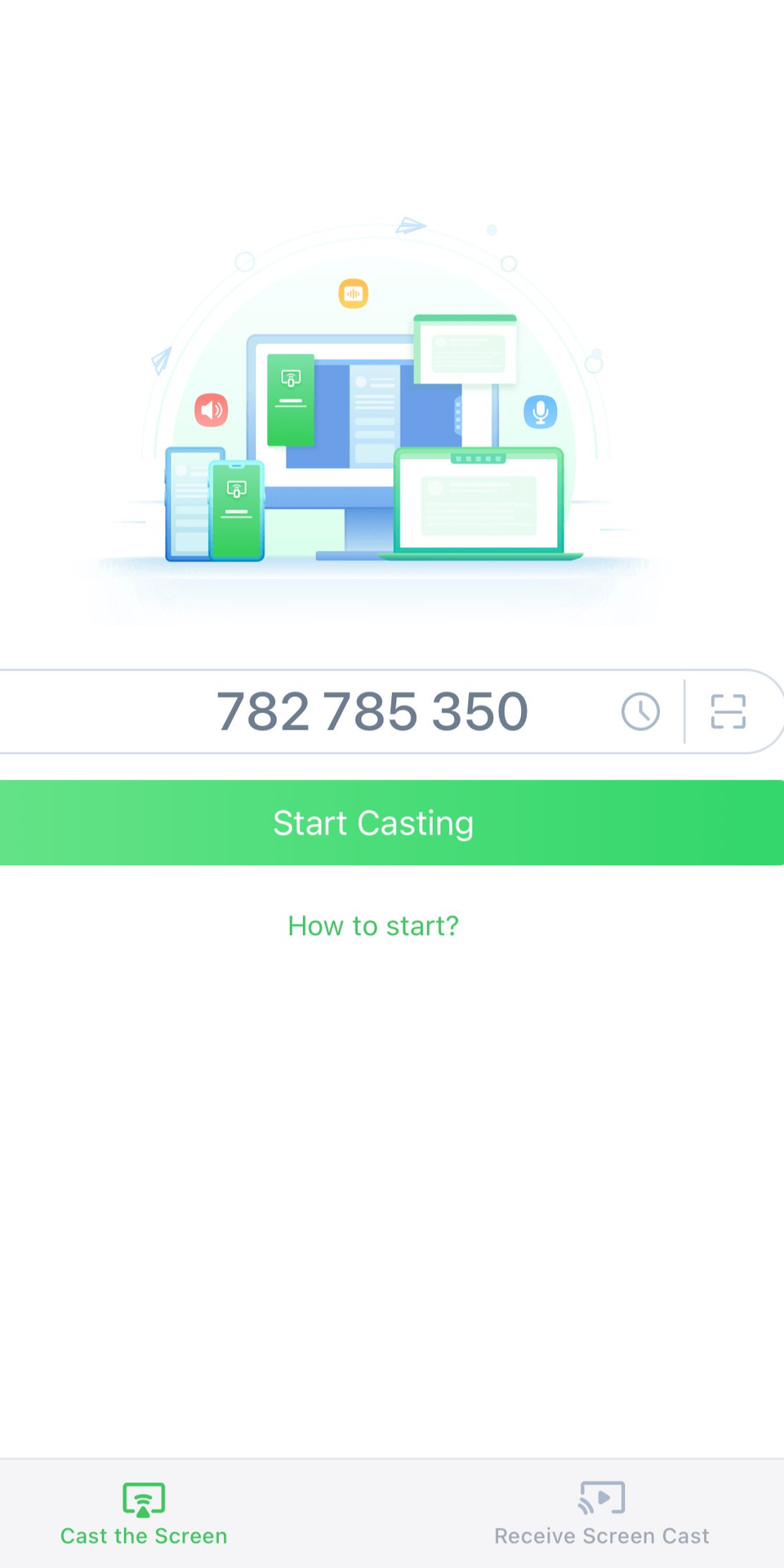784x1568 pixels.
Task: Select Receive Screen Cast at bottom right
Action: point(601,1515)
